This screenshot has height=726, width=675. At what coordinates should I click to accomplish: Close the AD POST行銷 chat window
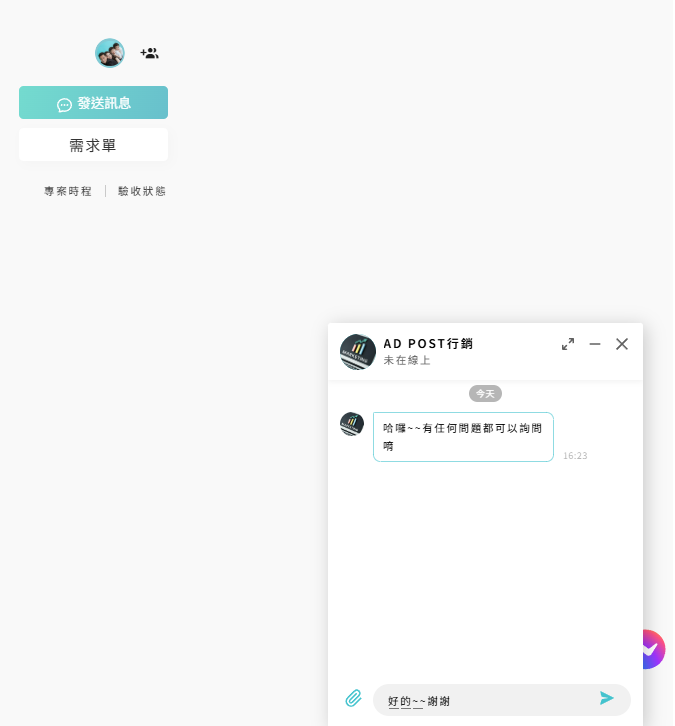click(622, 344)
